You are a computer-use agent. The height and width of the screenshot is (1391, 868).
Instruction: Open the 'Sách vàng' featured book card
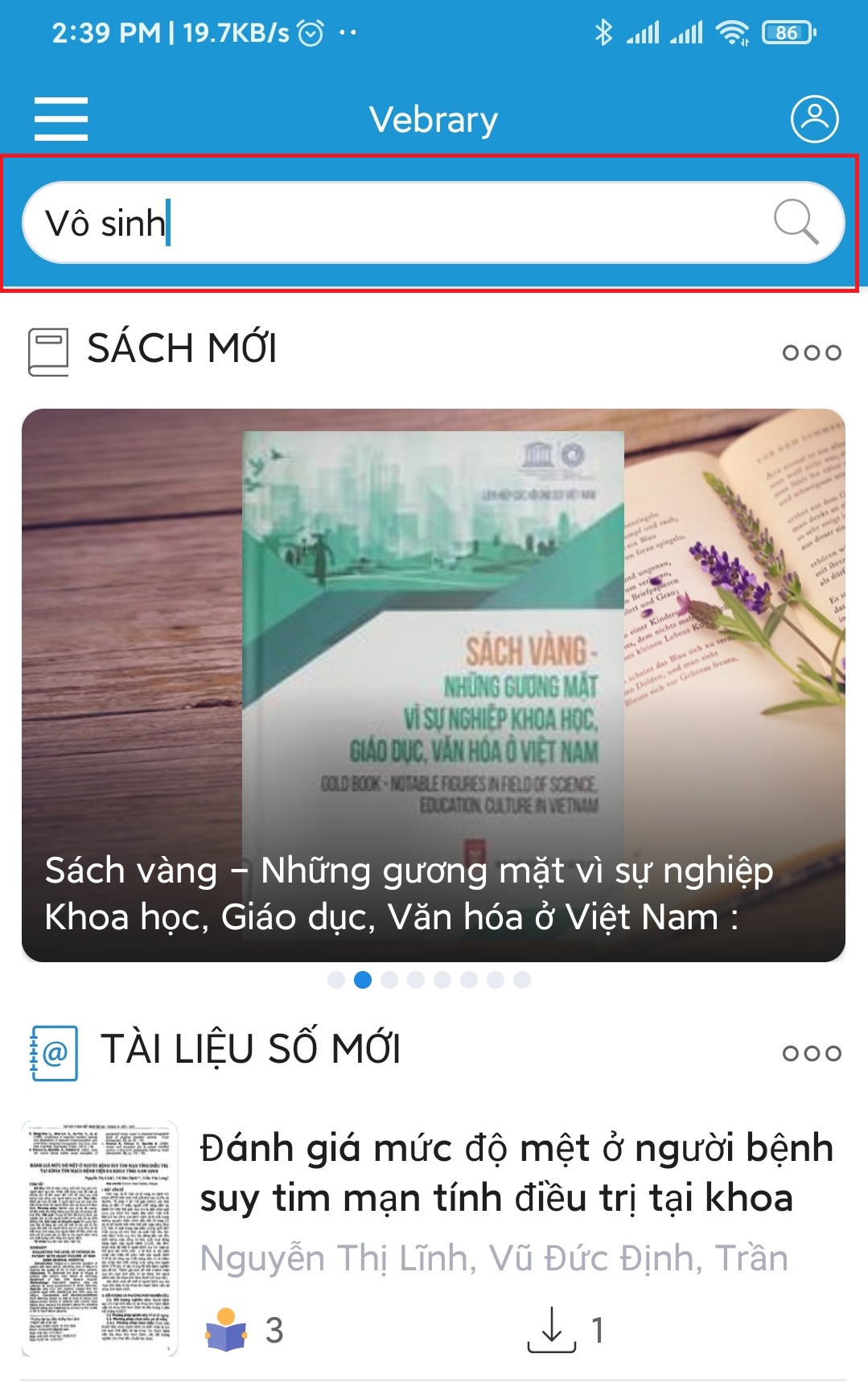(x=433, y=684)
